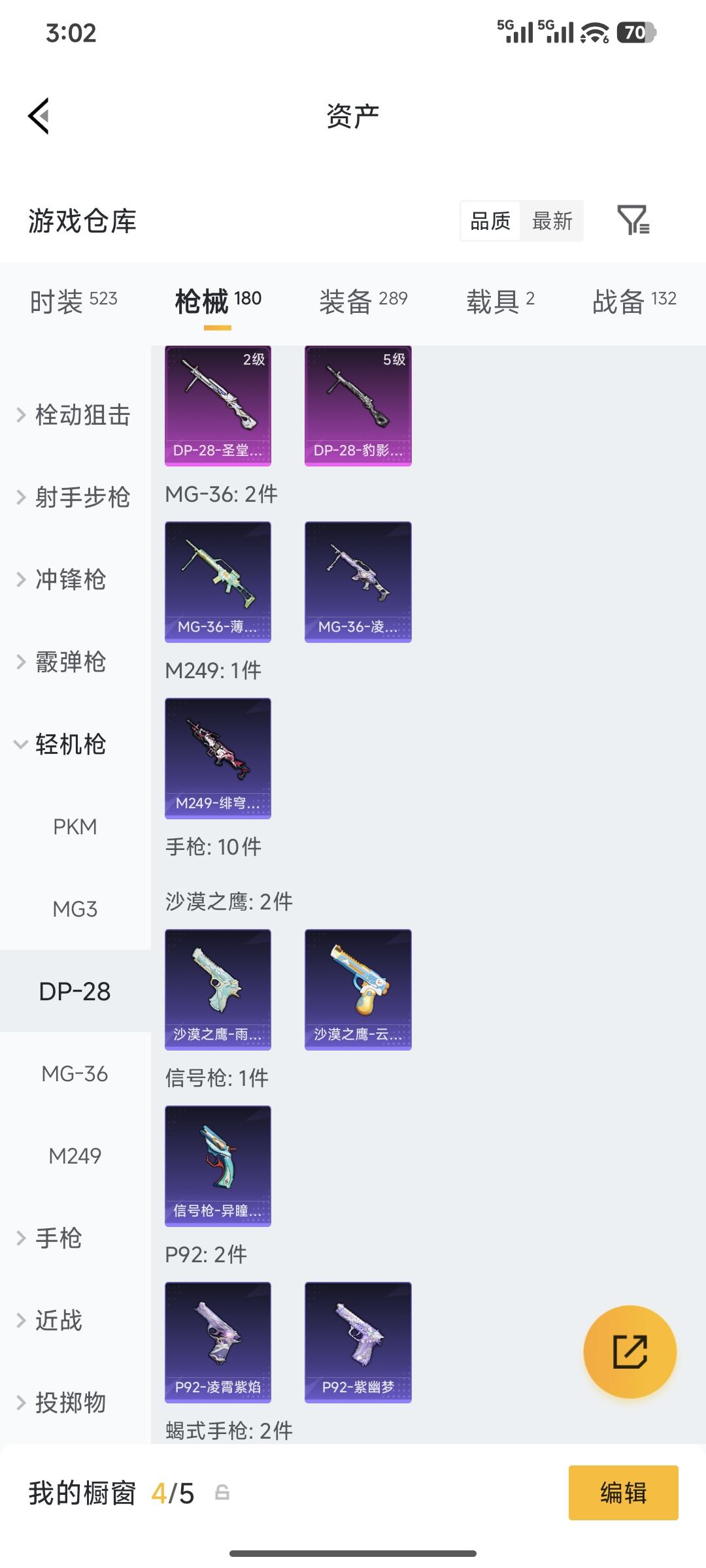706x1568 pixels.
Task: Switch to the 装备 tab
Action: pos(363,301)
